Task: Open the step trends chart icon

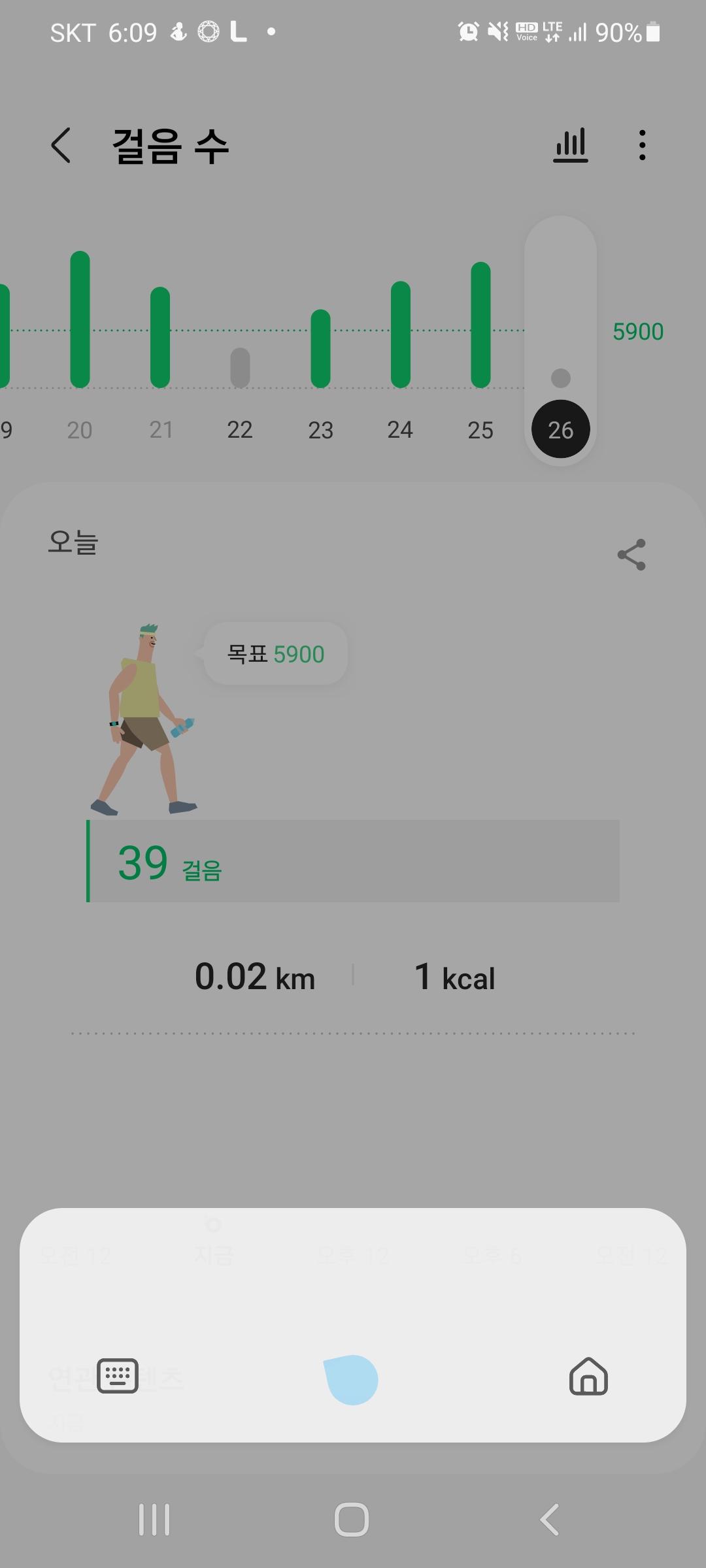Action: coord(570,145)
